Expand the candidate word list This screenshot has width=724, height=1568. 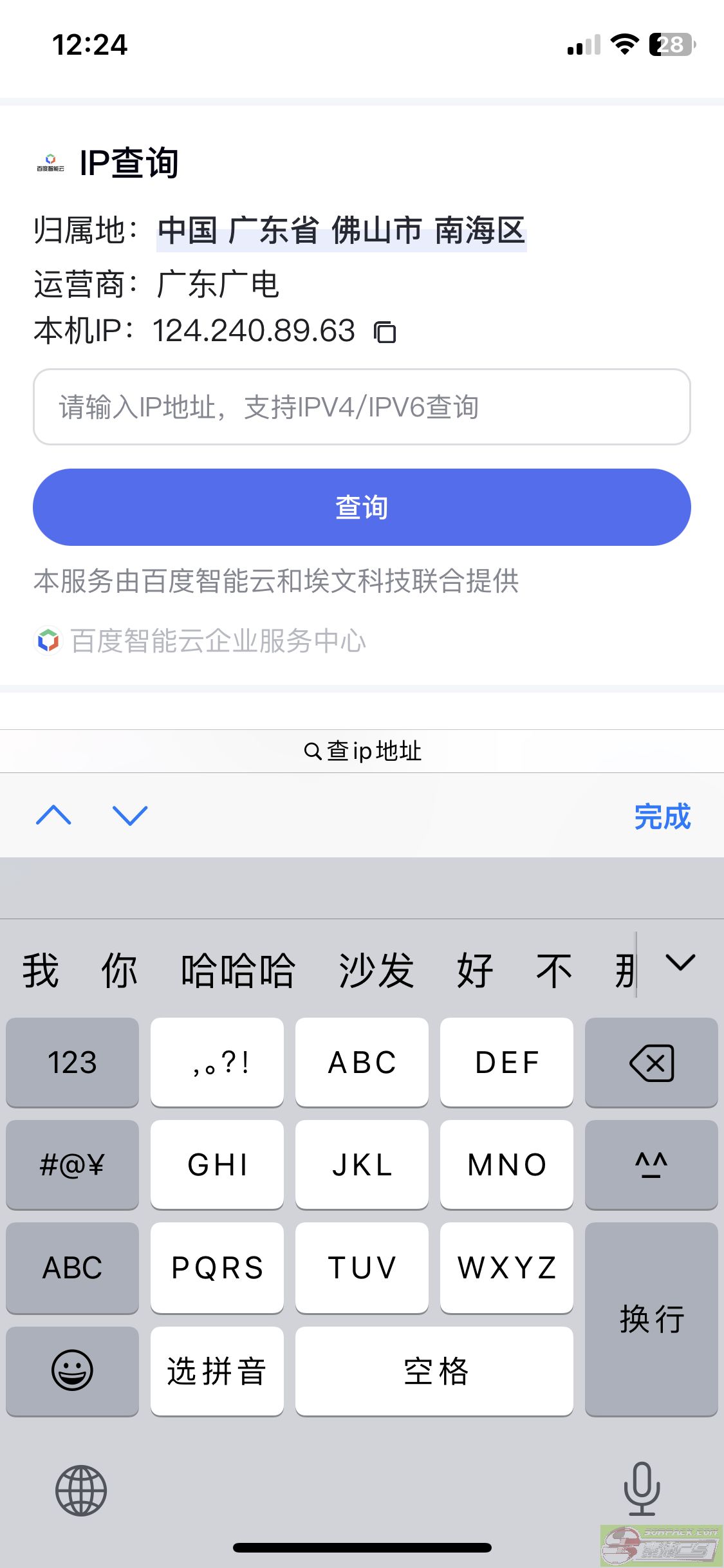pos(680,964)
